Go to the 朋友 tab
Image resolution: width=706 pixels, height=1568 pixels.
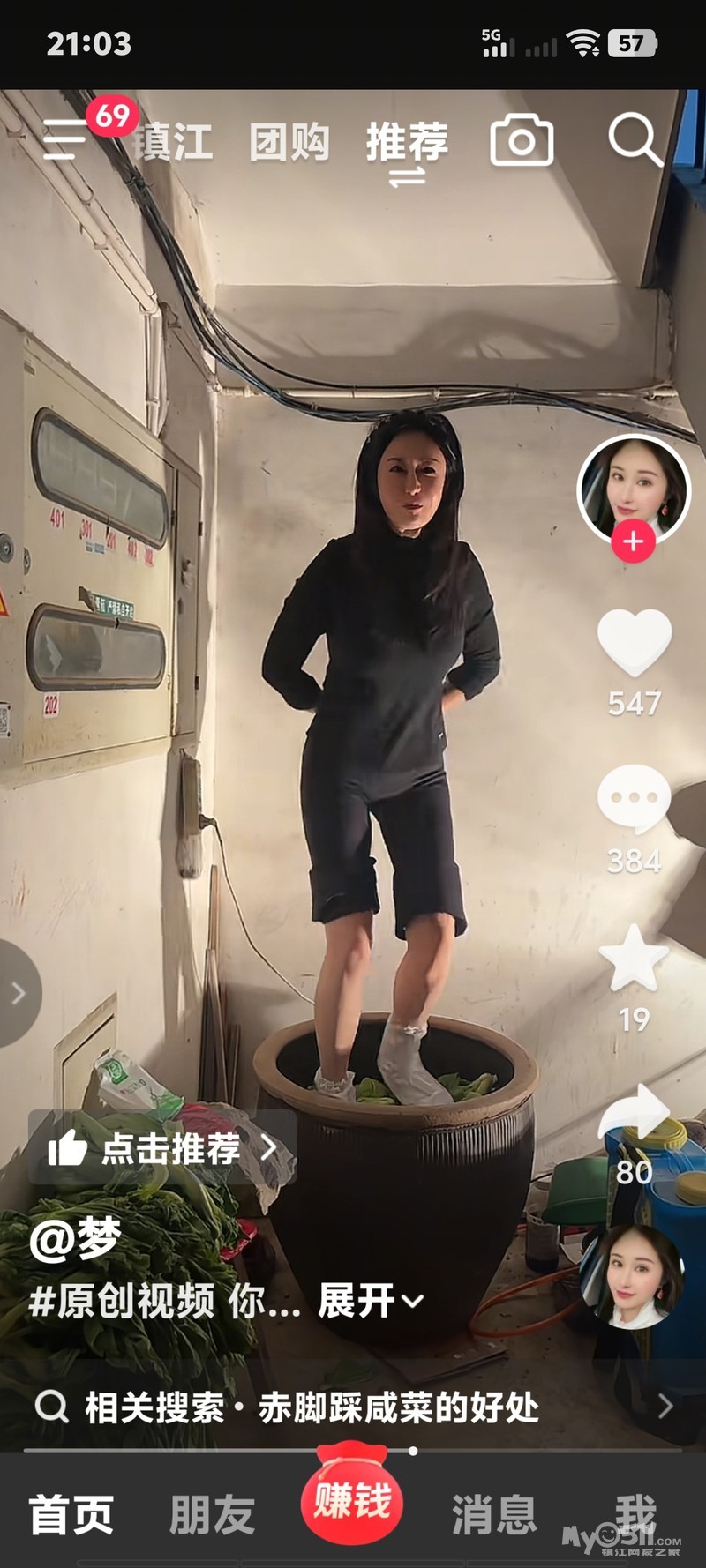pyautogui.click(x=212, y=1515)
